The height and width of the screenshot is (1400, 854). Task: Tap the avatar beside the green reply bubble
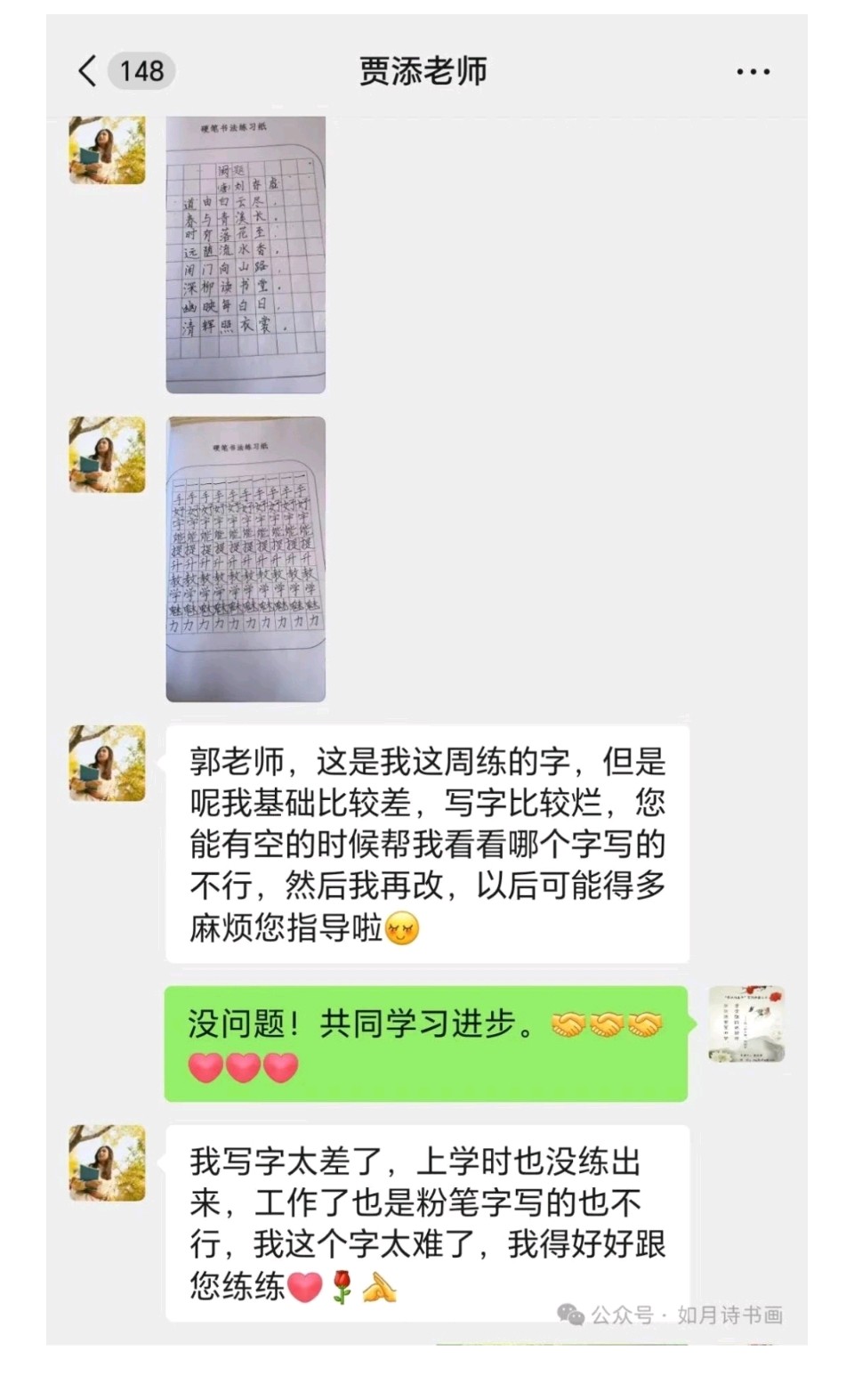746,1024
